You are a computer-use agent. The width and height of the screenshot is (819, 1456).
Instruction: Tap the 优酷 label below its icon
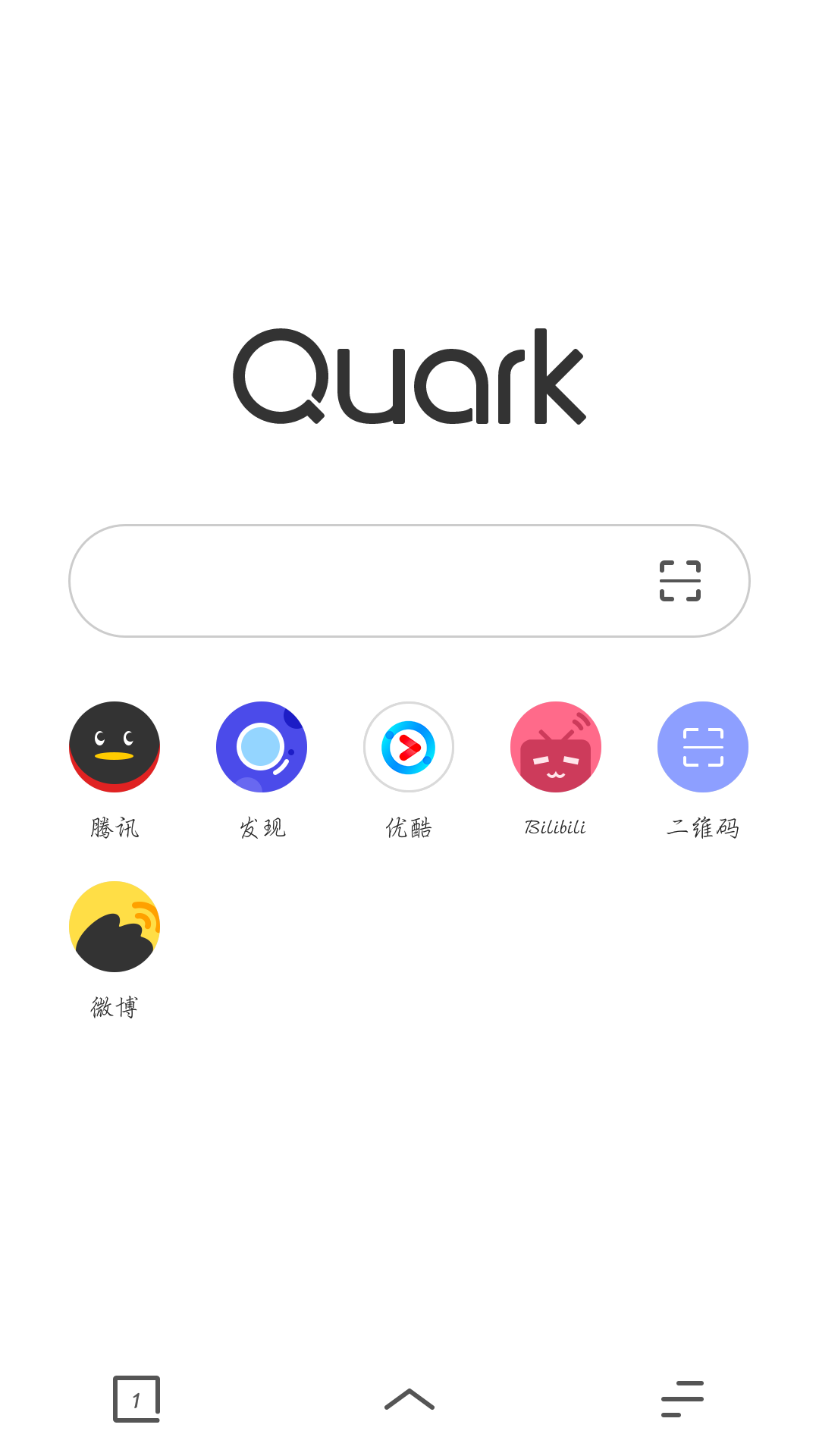click(409, 828)
